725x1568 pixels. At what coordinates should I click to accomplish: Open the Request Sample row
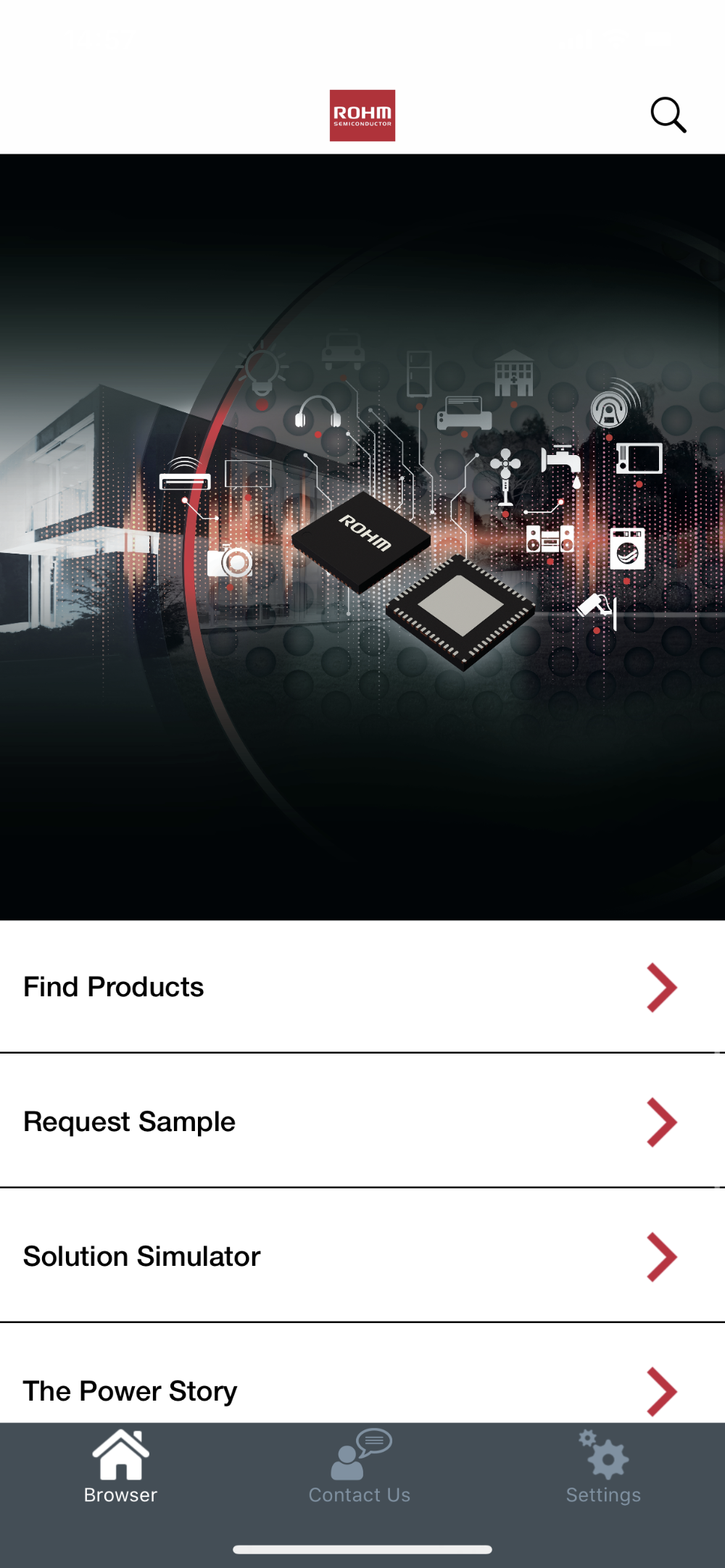tap(362, 1121)
